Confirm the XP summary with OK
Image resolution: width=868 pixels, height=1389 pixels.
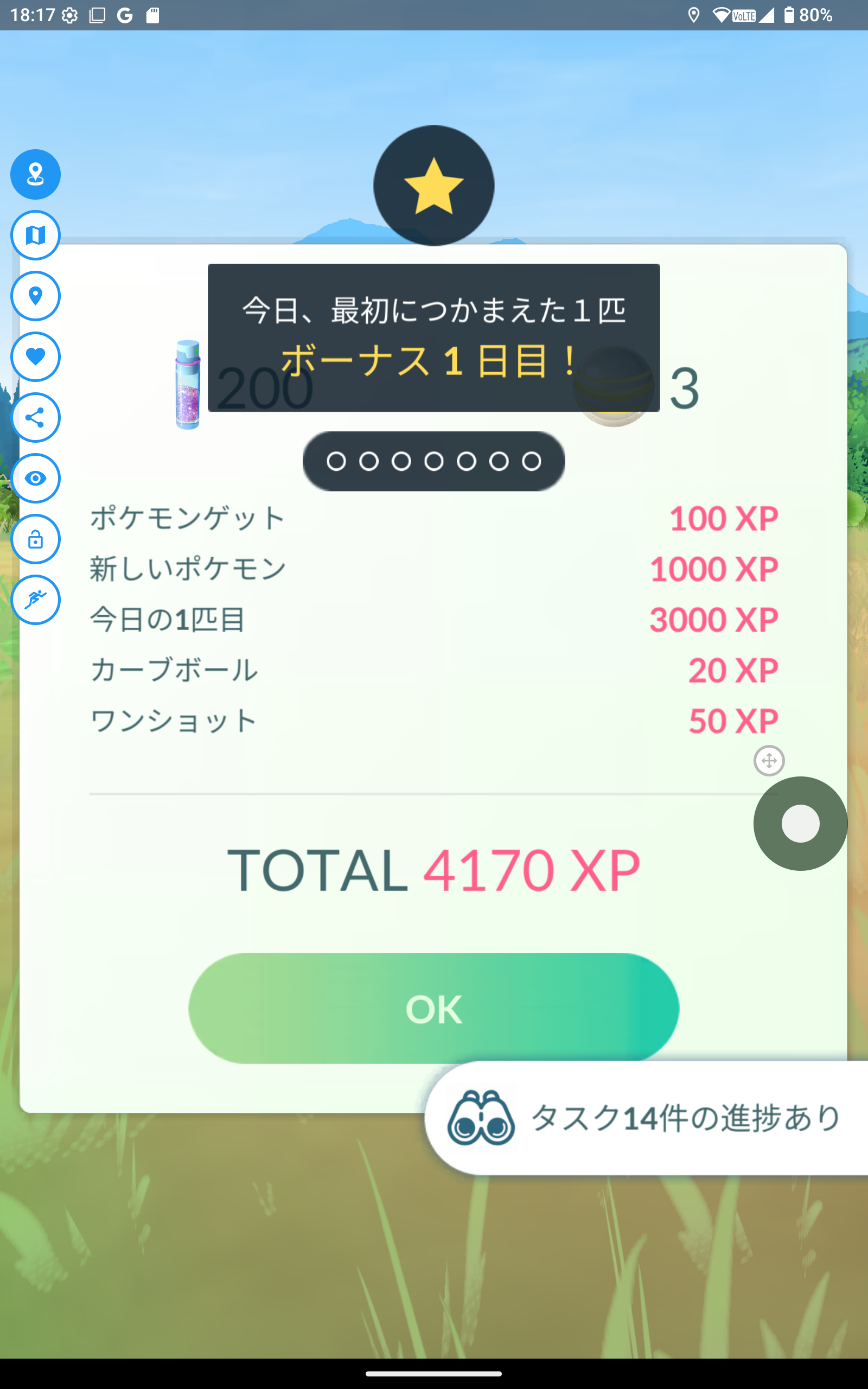pyautogui.click(x=433, y=1009)
